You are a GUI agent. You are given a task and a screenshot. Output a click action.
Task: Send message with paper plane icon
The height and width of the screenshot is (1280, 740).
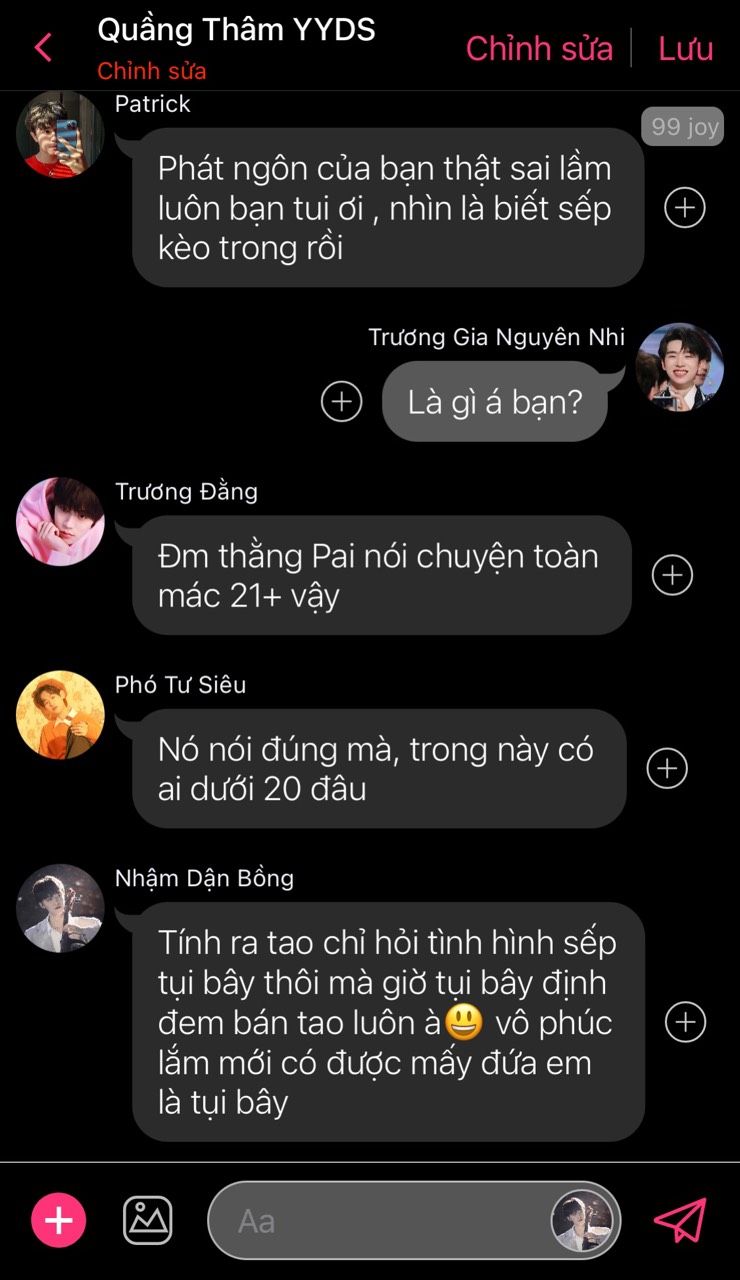pos(680,1221)
